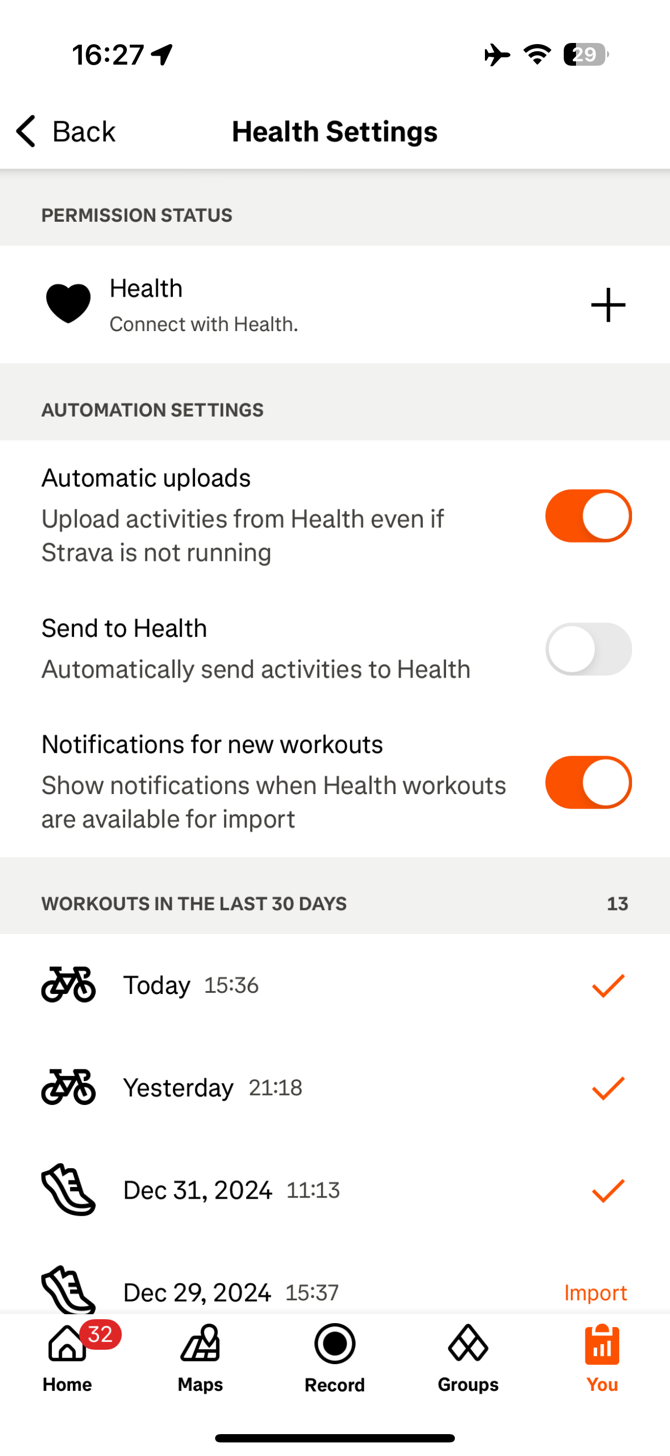Open the Record tab

(334, 1358)
